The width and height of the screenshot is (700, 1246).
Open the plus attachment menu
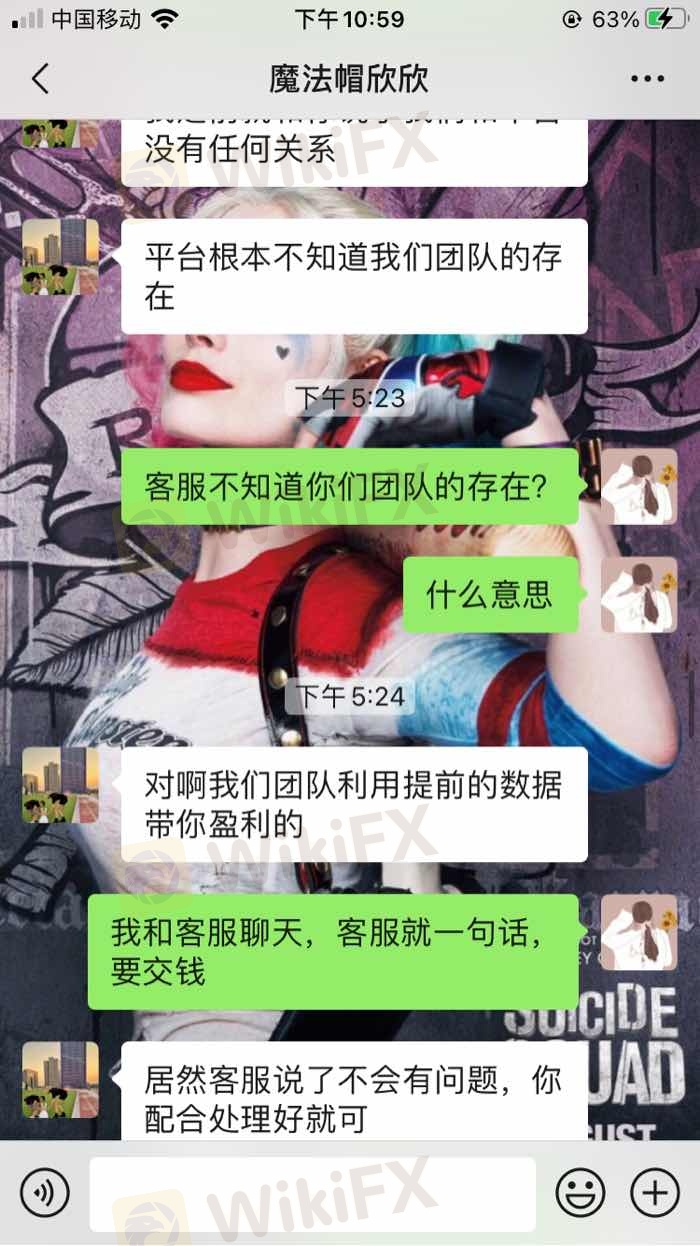(x=655, y=1193)
